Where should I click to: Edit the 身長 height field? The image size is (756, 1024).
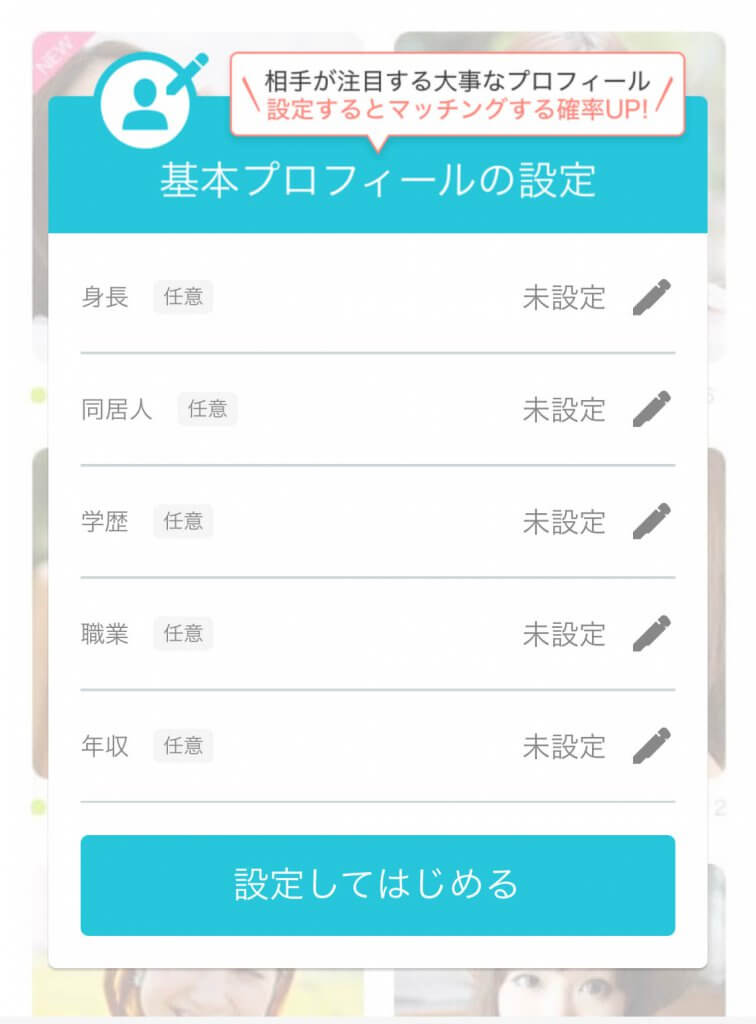click(651, 297)
